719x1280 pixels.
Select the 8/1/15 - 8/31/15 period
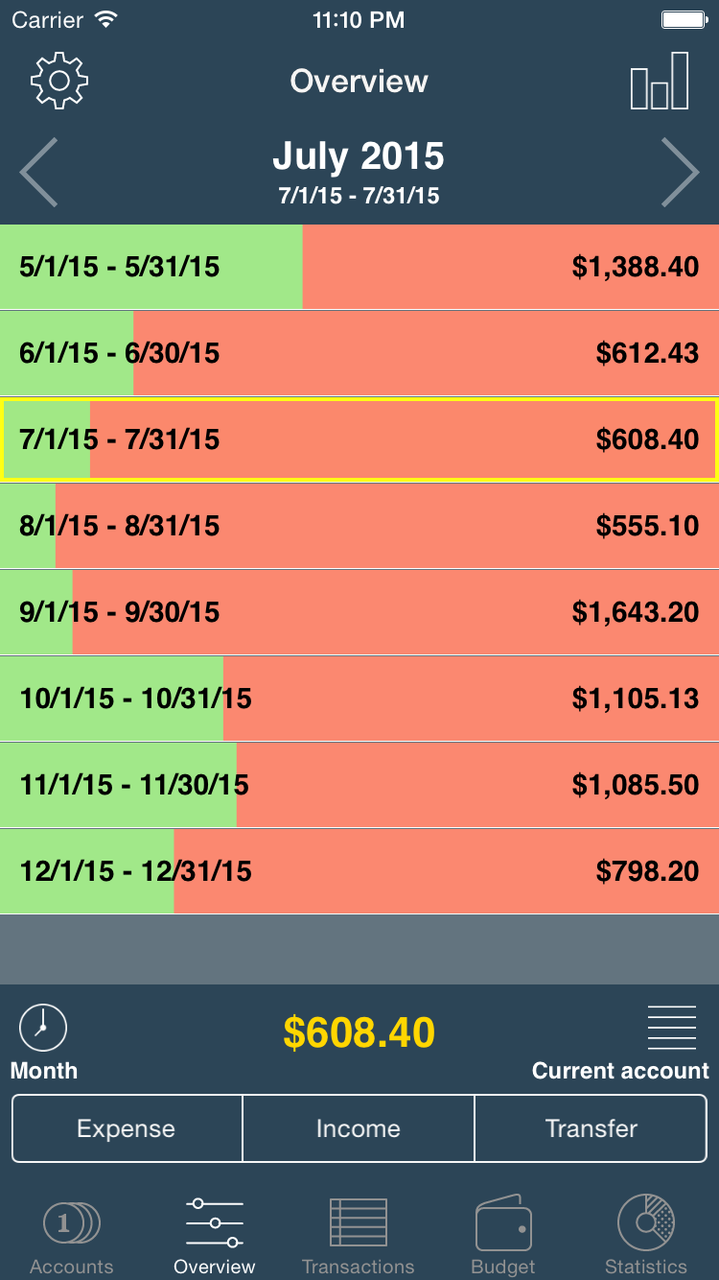[x=359, y=526]
